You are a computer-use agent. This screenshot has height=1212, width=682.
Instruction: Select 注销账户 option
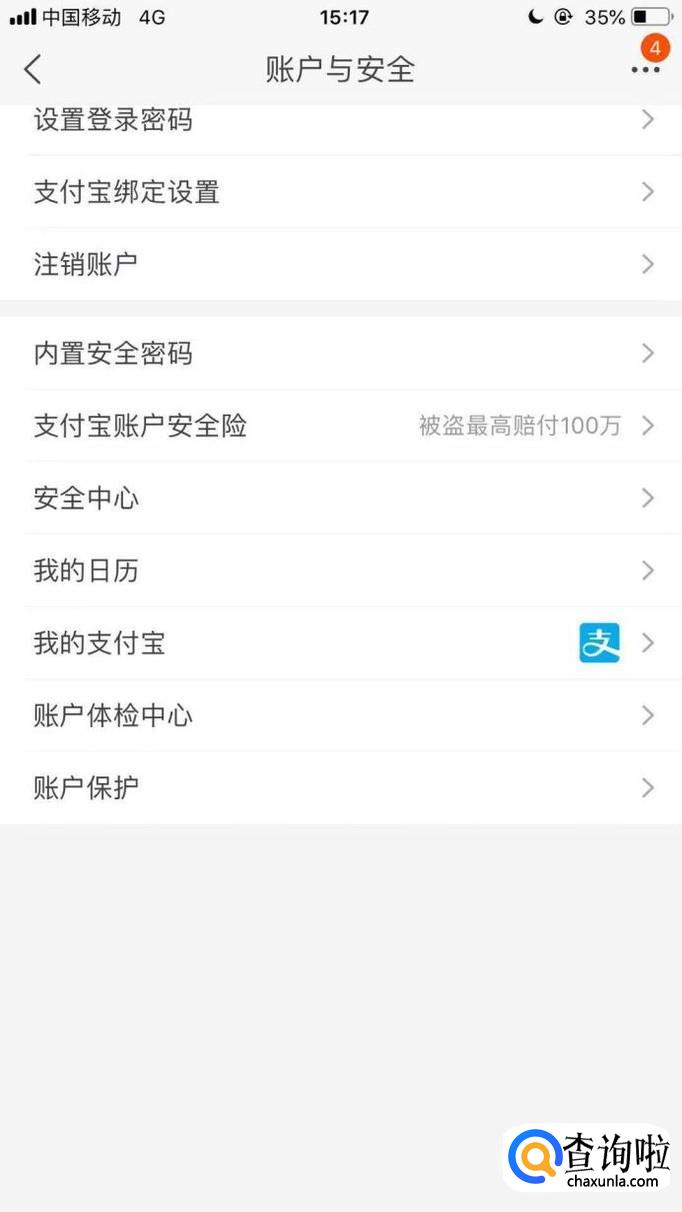click(x=340, y=264)
